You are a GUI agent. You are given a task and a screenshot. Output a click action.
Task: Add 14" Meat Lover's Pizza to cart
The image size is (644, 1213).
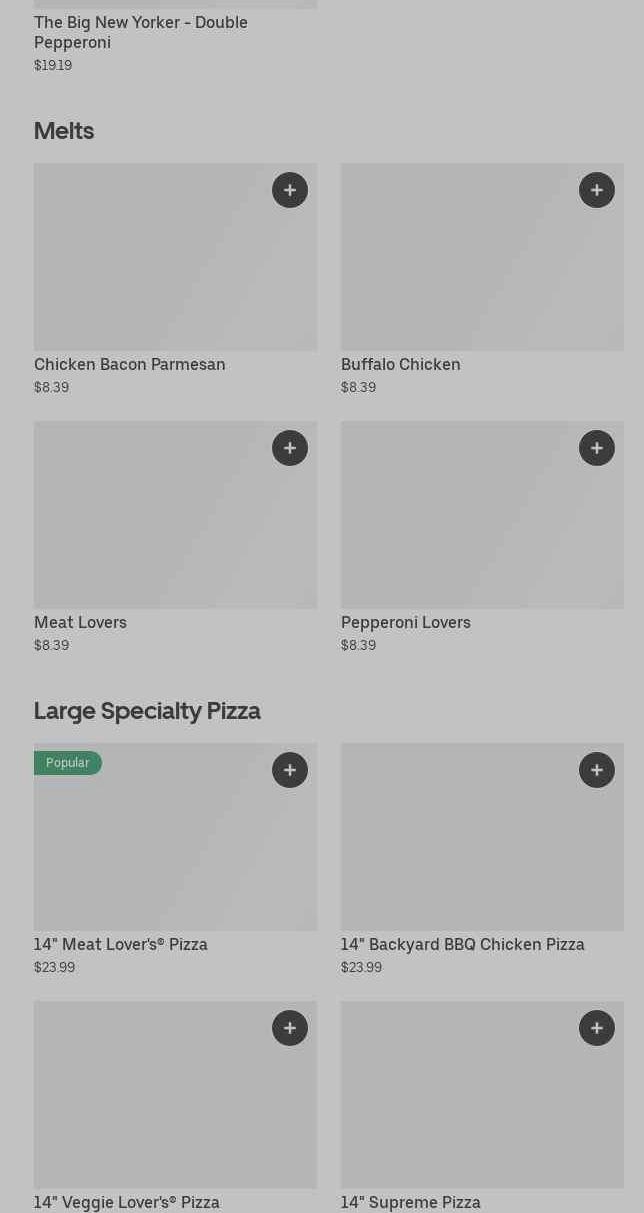290,770
